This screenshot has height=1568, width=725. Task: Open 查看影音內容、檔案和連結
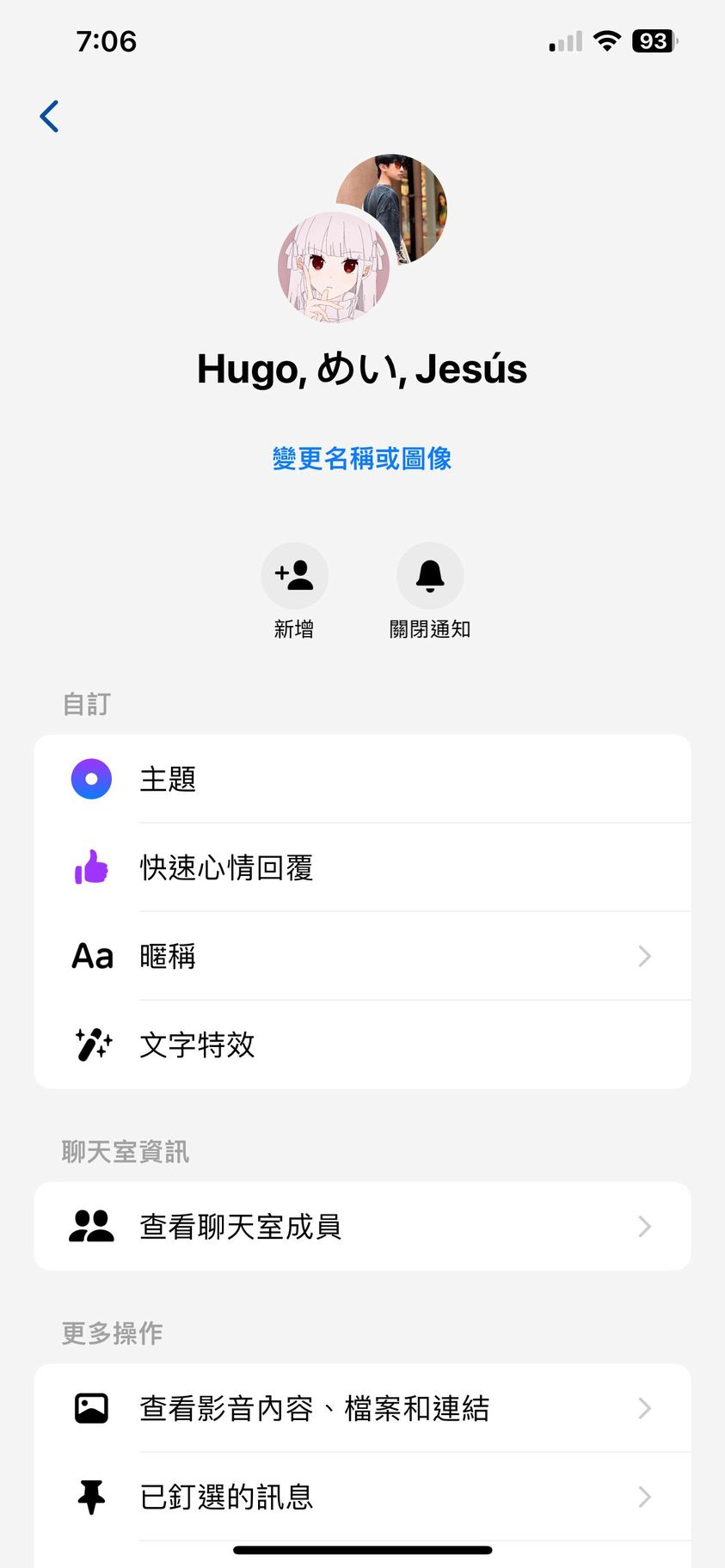(362, 1409)
